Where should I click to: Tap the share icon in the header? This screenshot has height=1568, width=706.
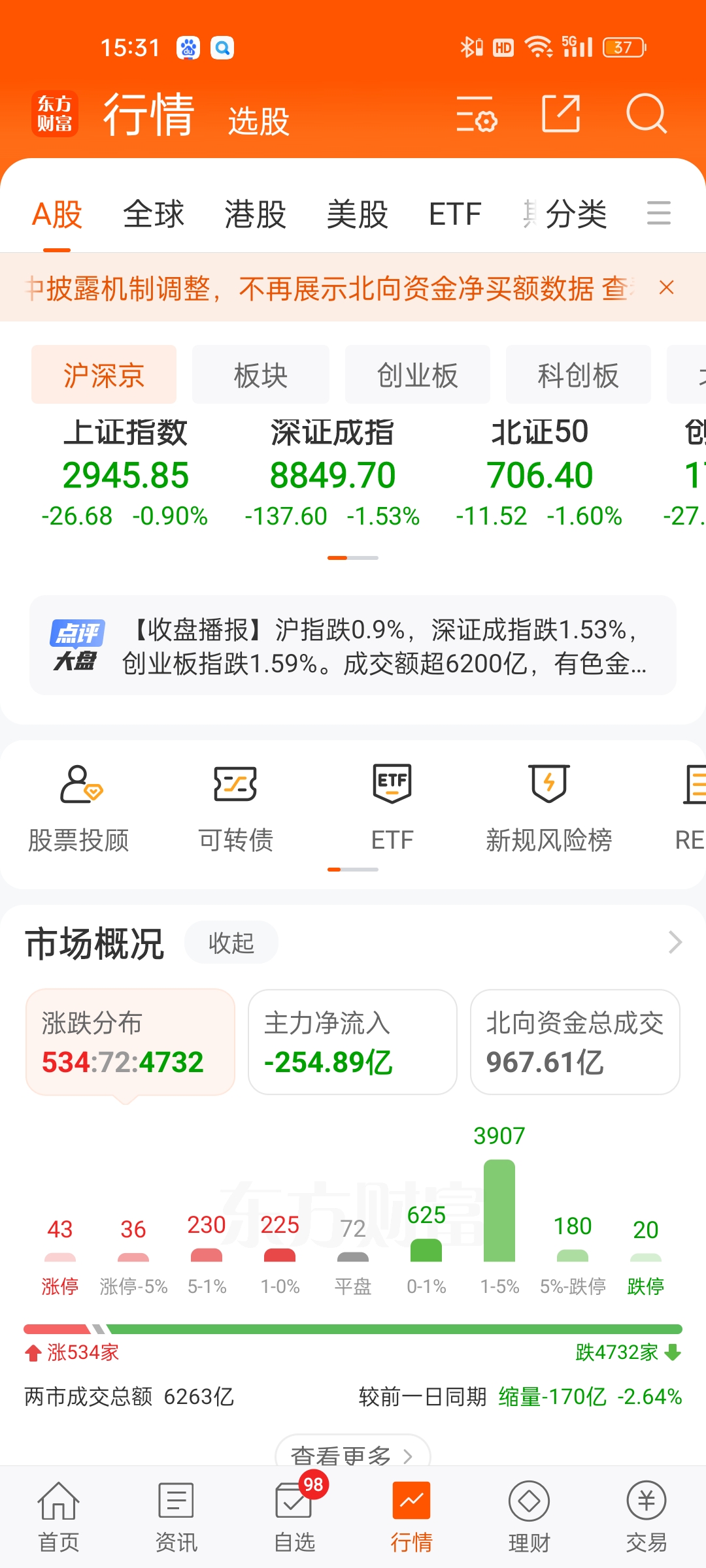561,114
